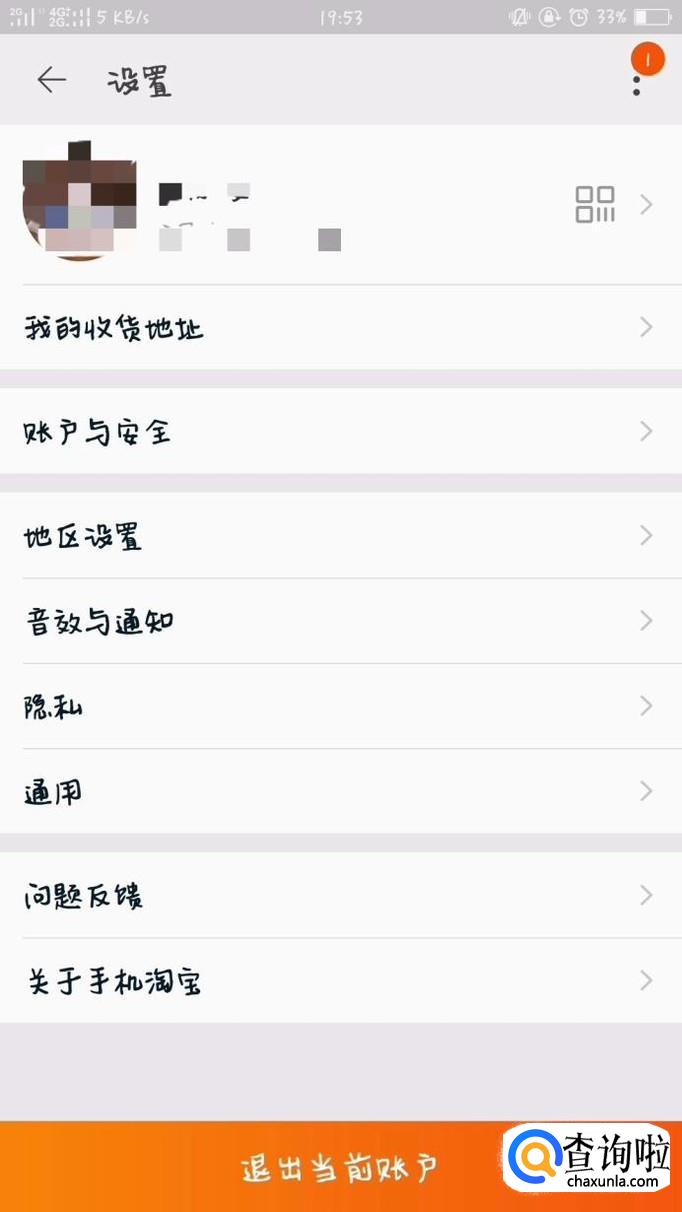Open 问题反馈
This screenshot has height=1212, width=682.
340,895
